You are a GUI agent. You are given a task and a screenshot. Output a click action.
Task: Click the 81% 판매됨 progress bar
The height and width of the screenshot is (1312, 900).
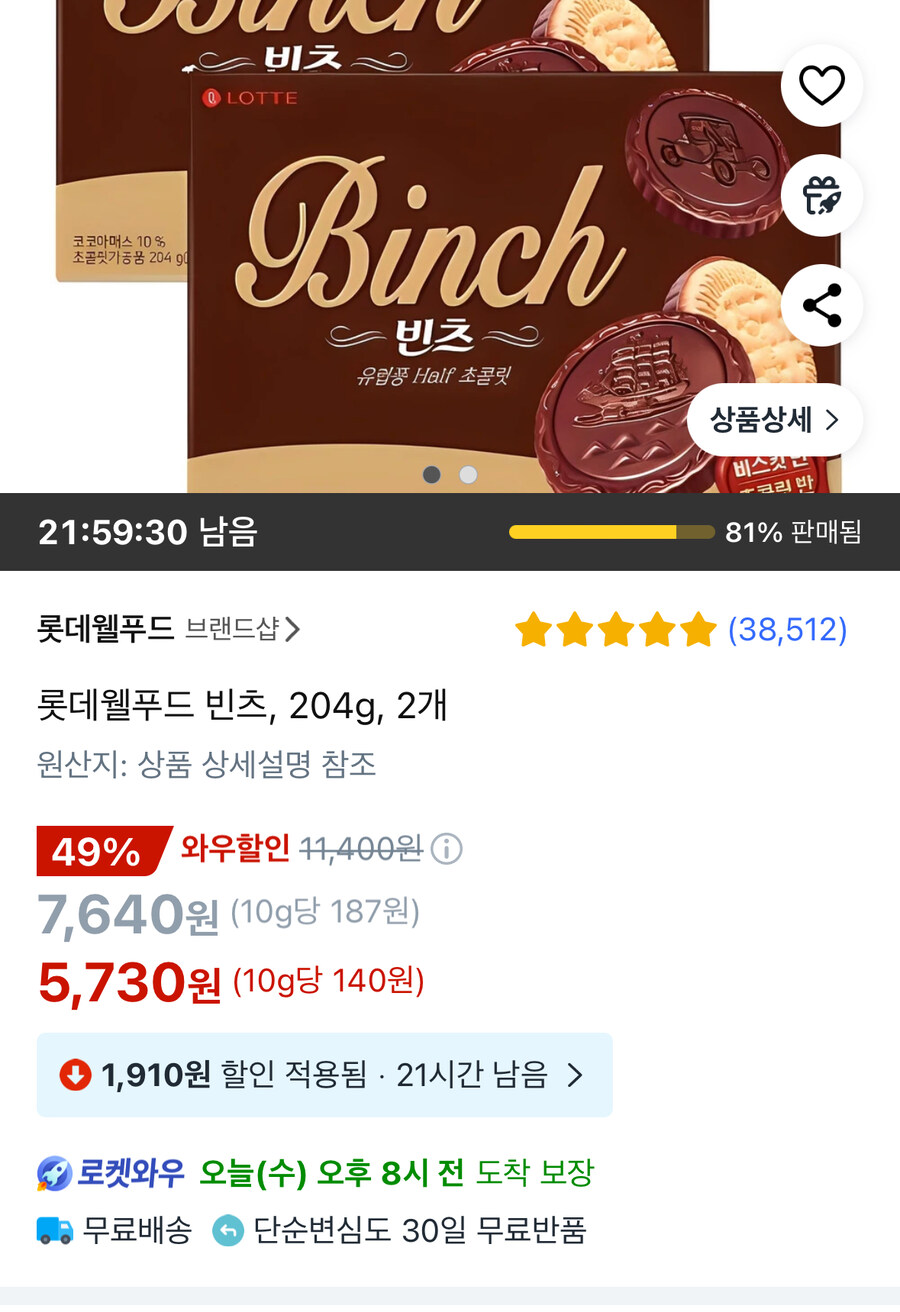[612, 531]
